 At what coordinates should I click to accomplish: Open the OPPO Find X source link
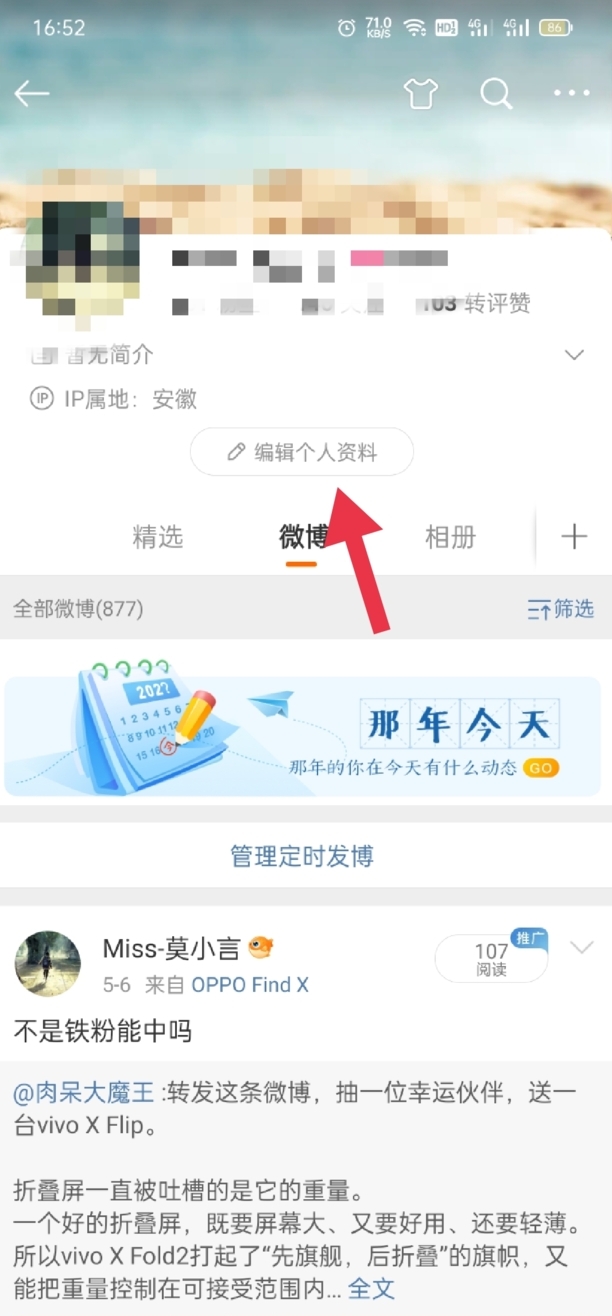click(x=250, y=985)
